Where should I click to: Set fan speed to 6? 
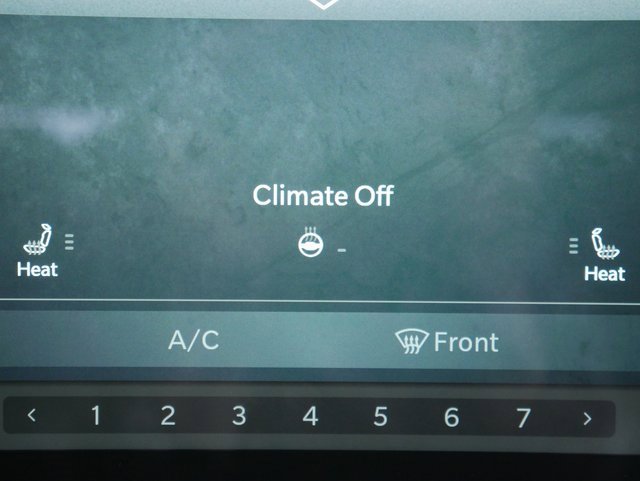(x=452, y=417)
